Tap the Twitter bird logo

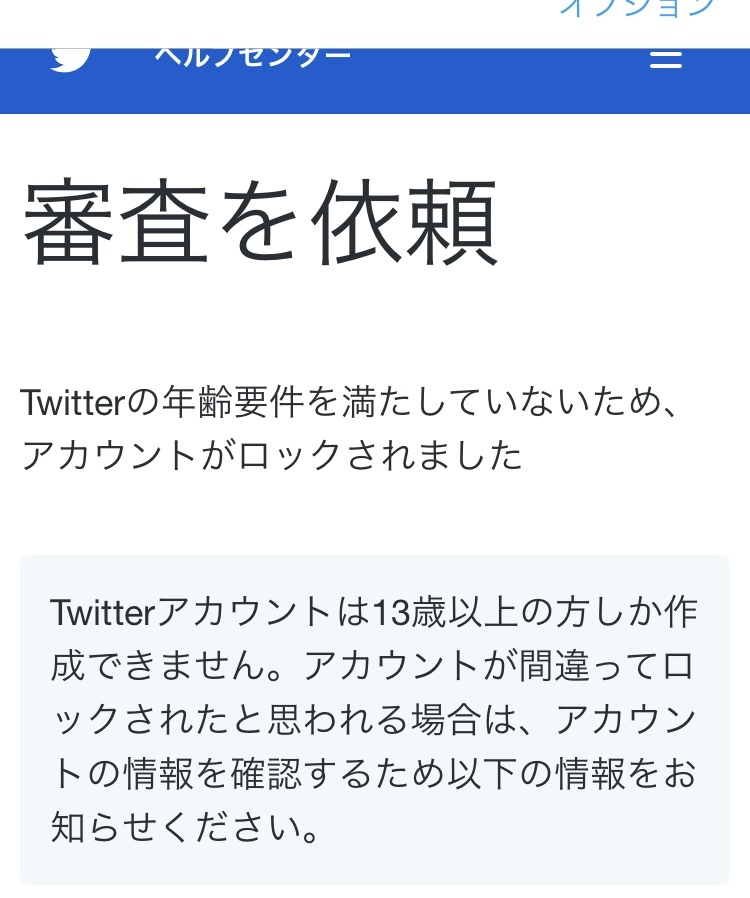(x=71, y=58)
